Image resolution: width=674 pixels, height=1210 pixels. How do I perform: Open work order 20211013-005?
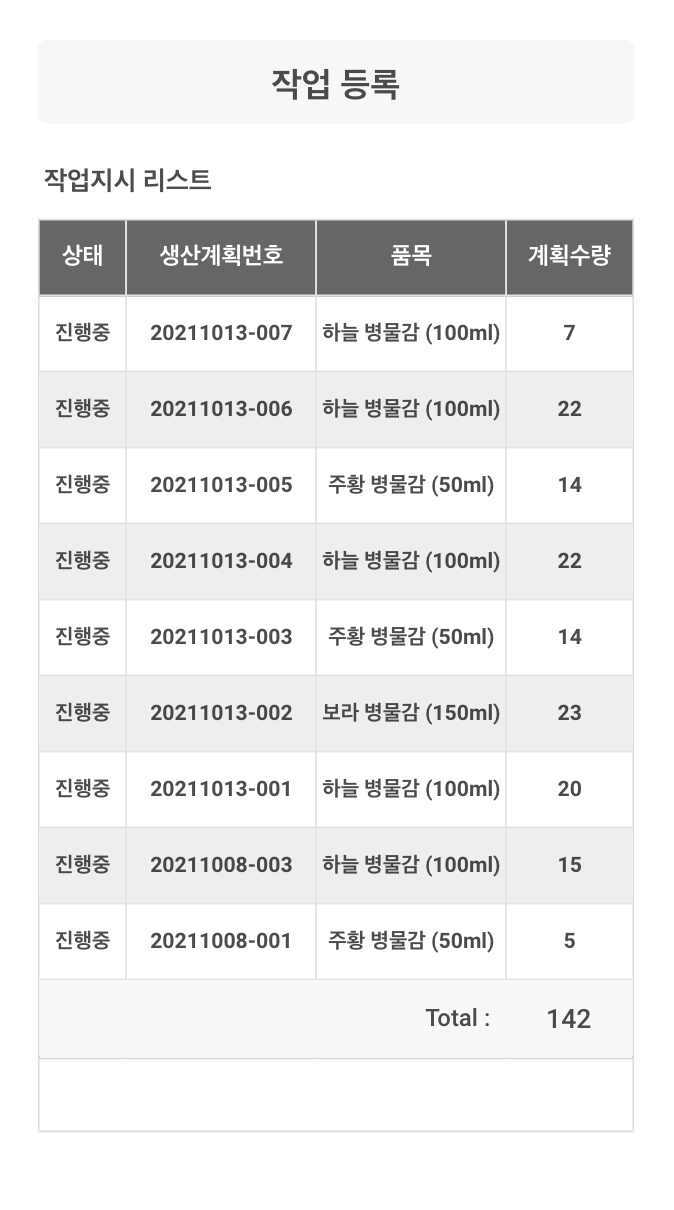(x=336, y=485)
